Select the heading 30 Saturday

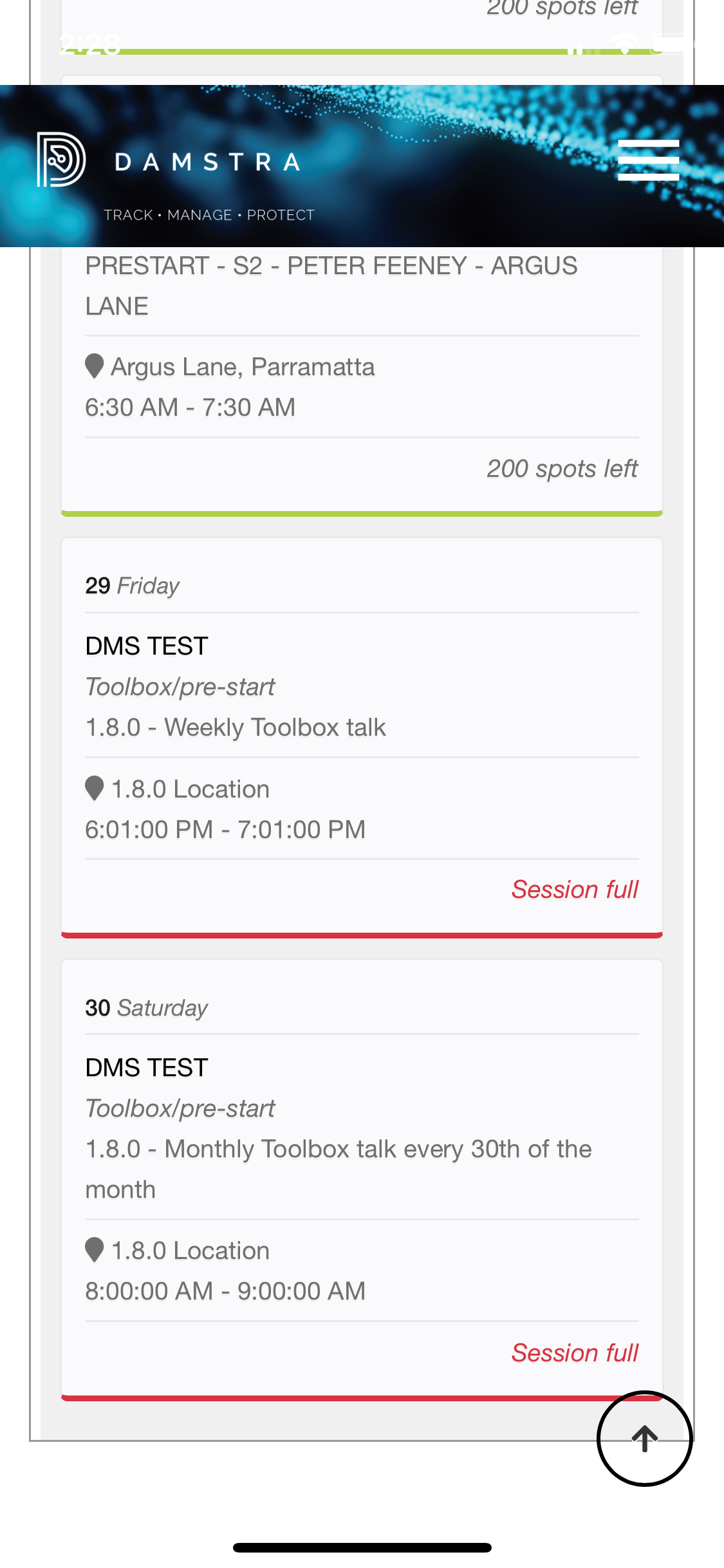[145, 1007]
